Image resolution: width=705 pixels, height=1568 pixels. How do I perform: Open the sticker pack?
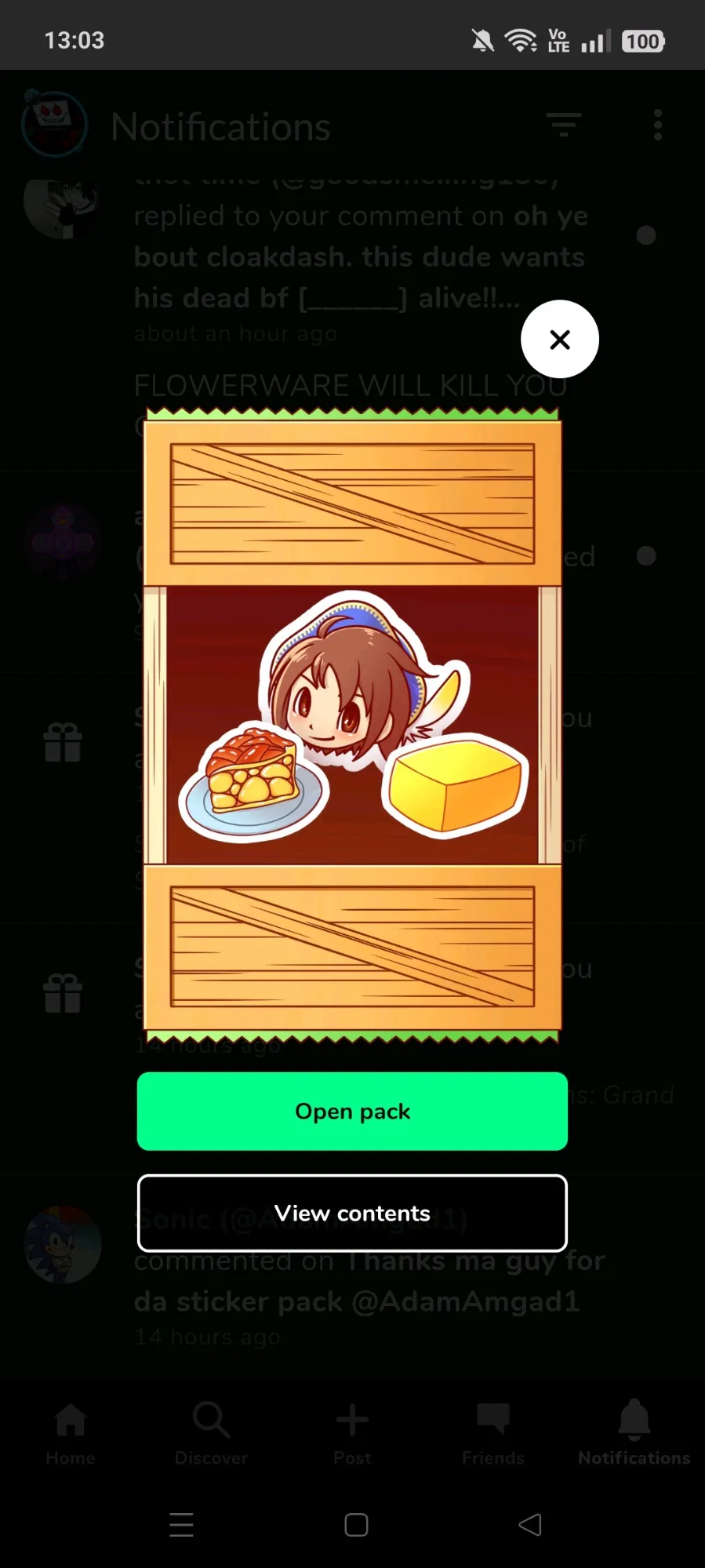click(352, 1111)
